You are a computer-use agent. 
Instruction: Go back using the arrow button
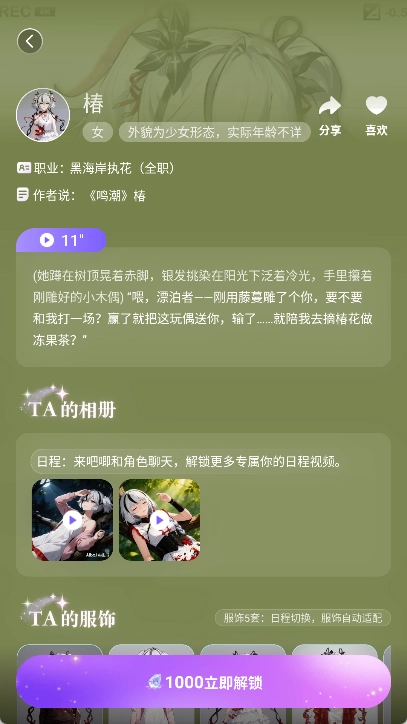(x=30, y=41)
